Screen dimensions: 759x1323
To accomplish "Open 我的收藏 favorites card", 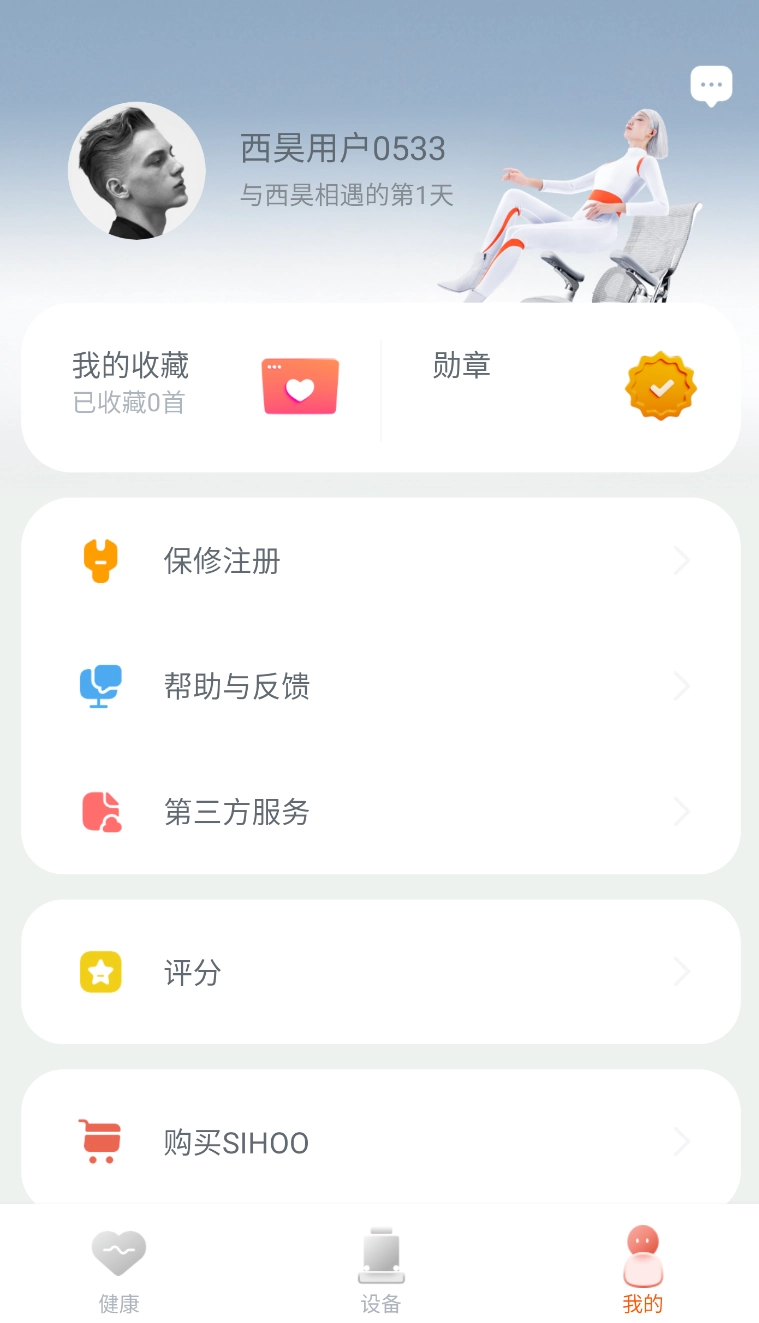I will click(x=200, y=387).
